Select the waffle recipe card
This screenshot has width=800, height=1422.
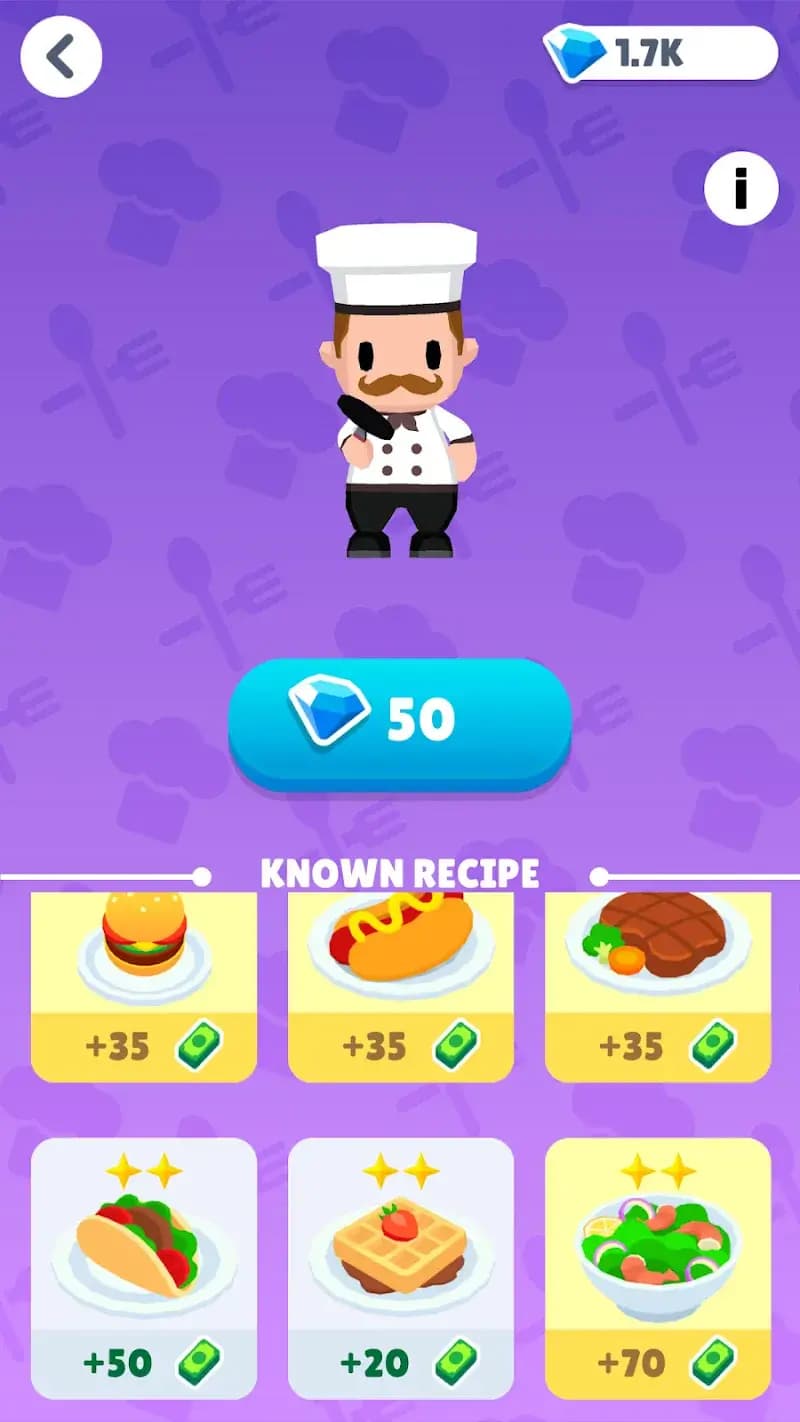click(401, 1266)
